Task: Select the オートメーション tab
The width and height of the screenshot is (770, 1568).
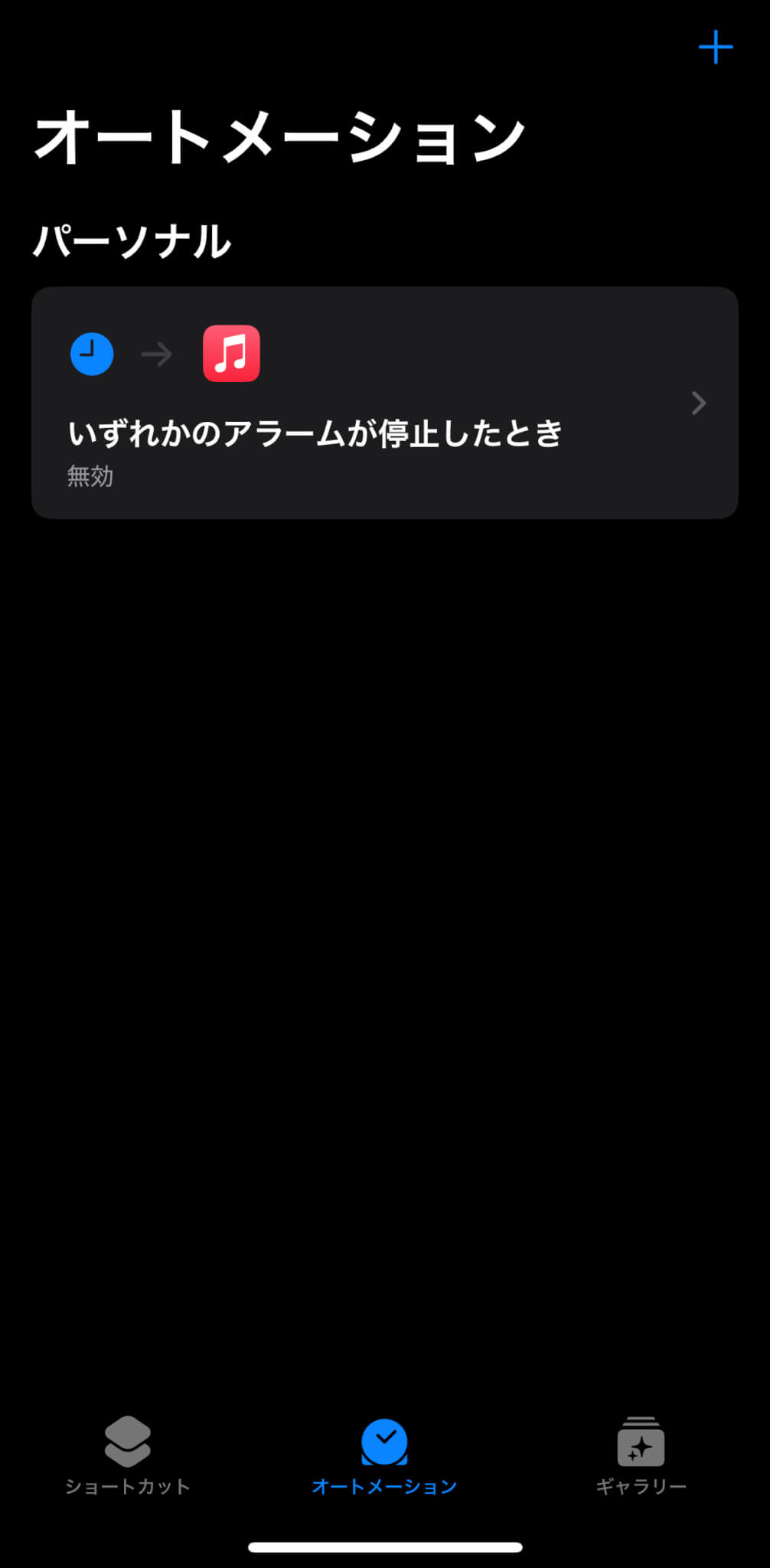Action: coord(384,1456)
